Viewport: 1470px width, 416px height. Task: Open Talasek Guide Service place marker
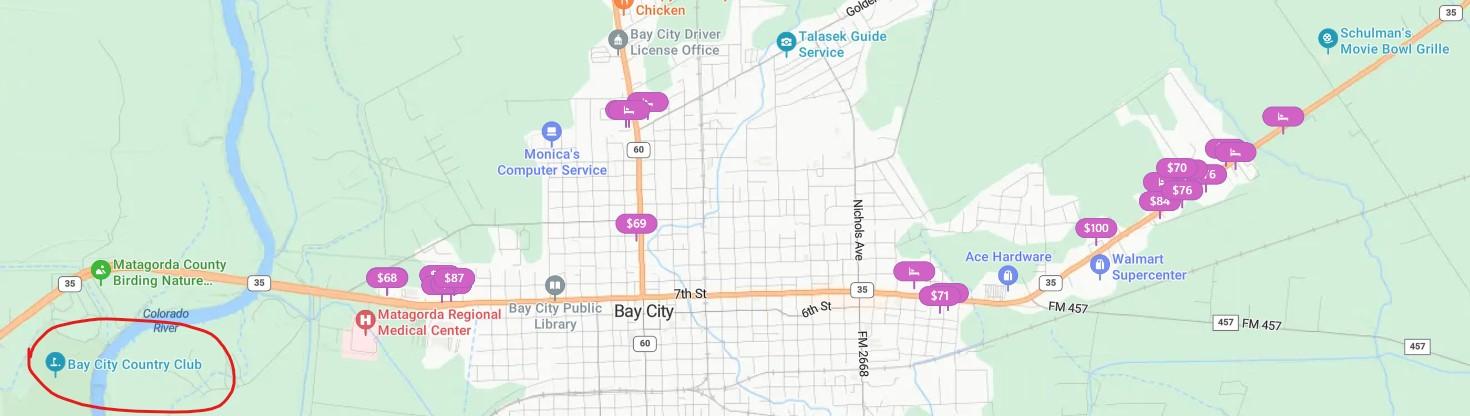tap(786, 42)
